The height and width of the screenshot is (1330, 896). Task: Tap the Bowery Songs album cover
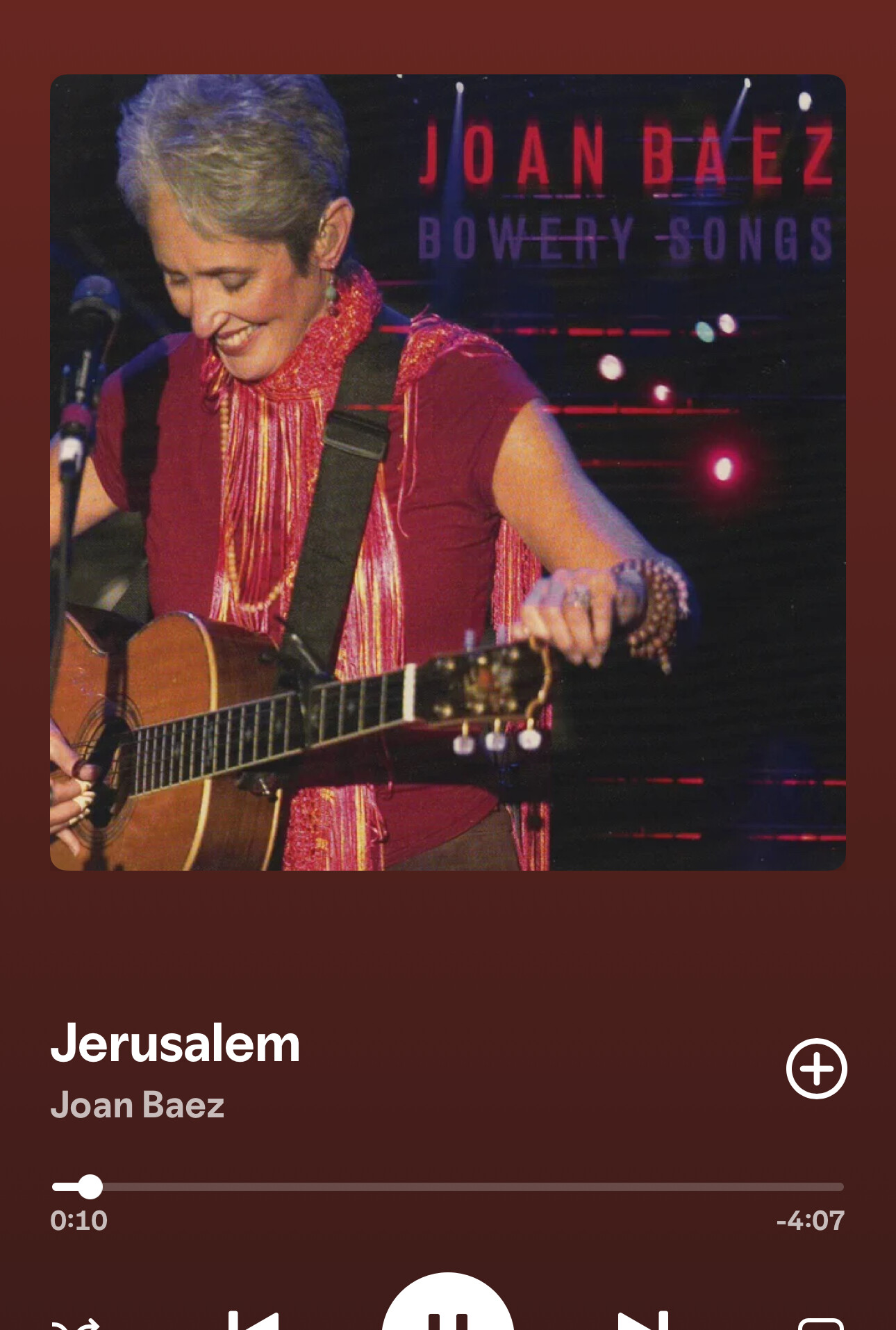coord(448,473)
